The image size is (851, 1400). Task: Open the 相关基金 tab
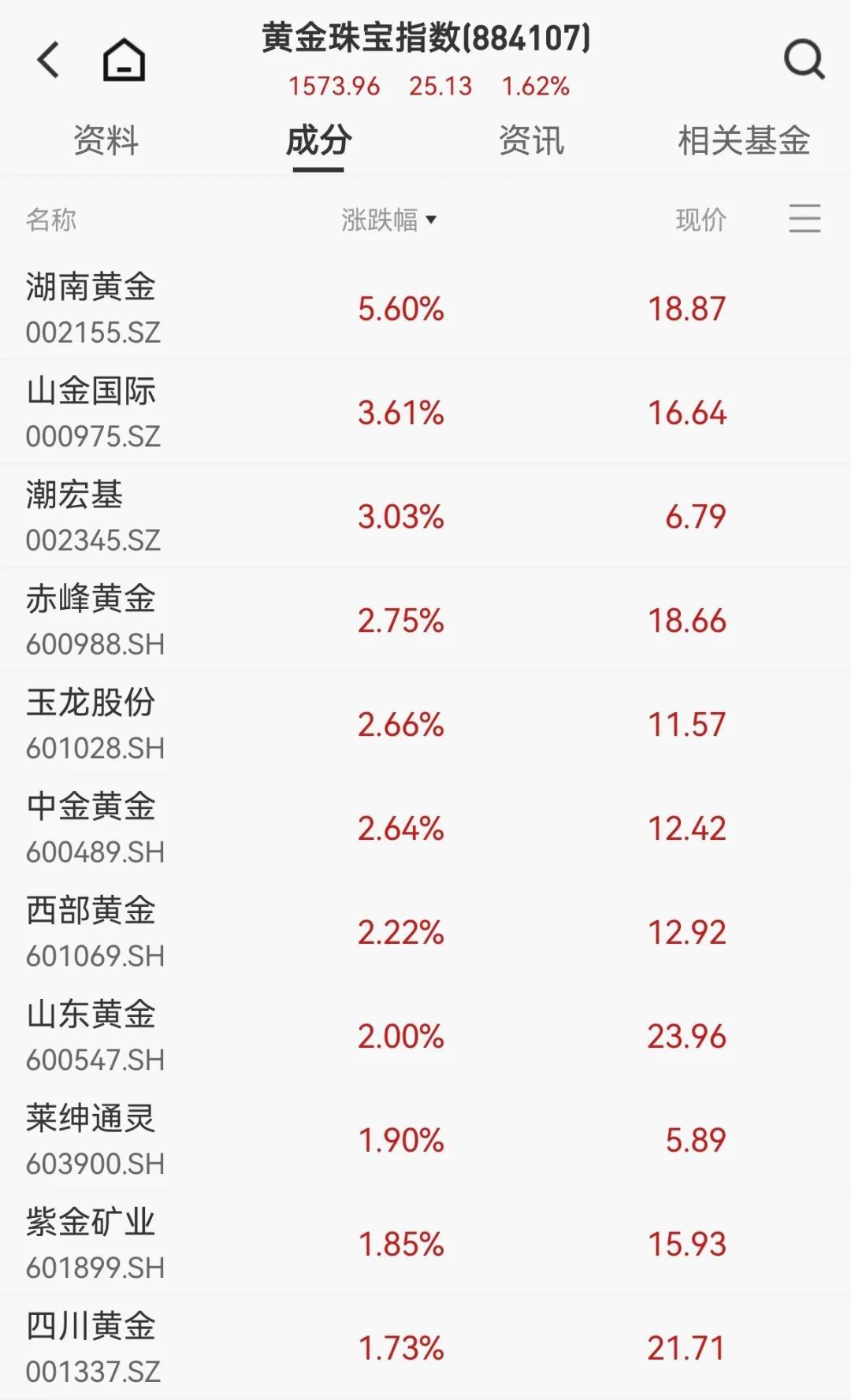(x=744, y=141)
